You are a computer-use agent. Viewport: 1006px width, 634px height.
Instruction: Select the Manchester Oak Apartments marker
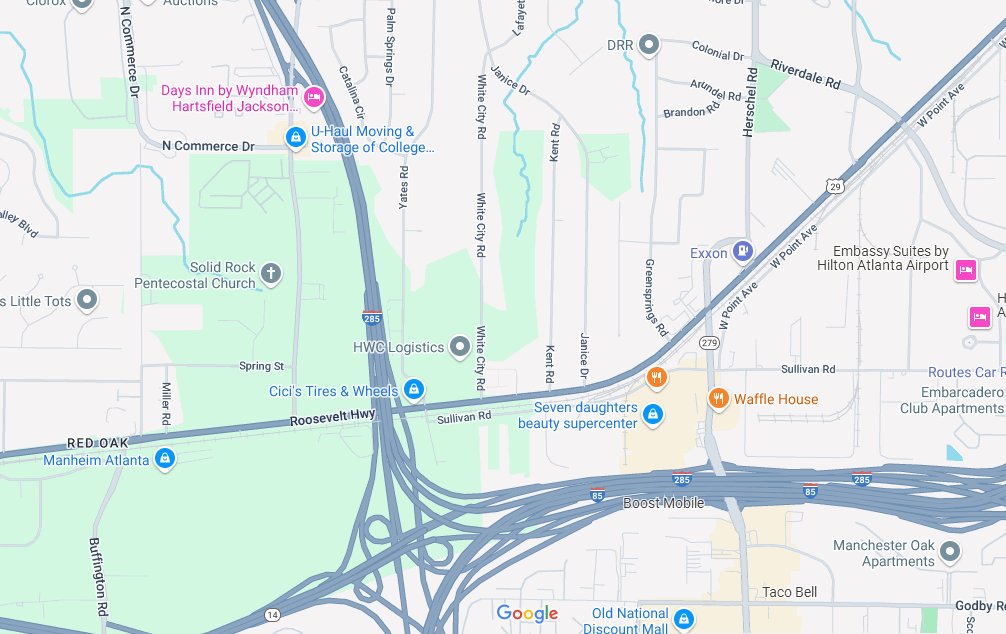click(951, 551)
